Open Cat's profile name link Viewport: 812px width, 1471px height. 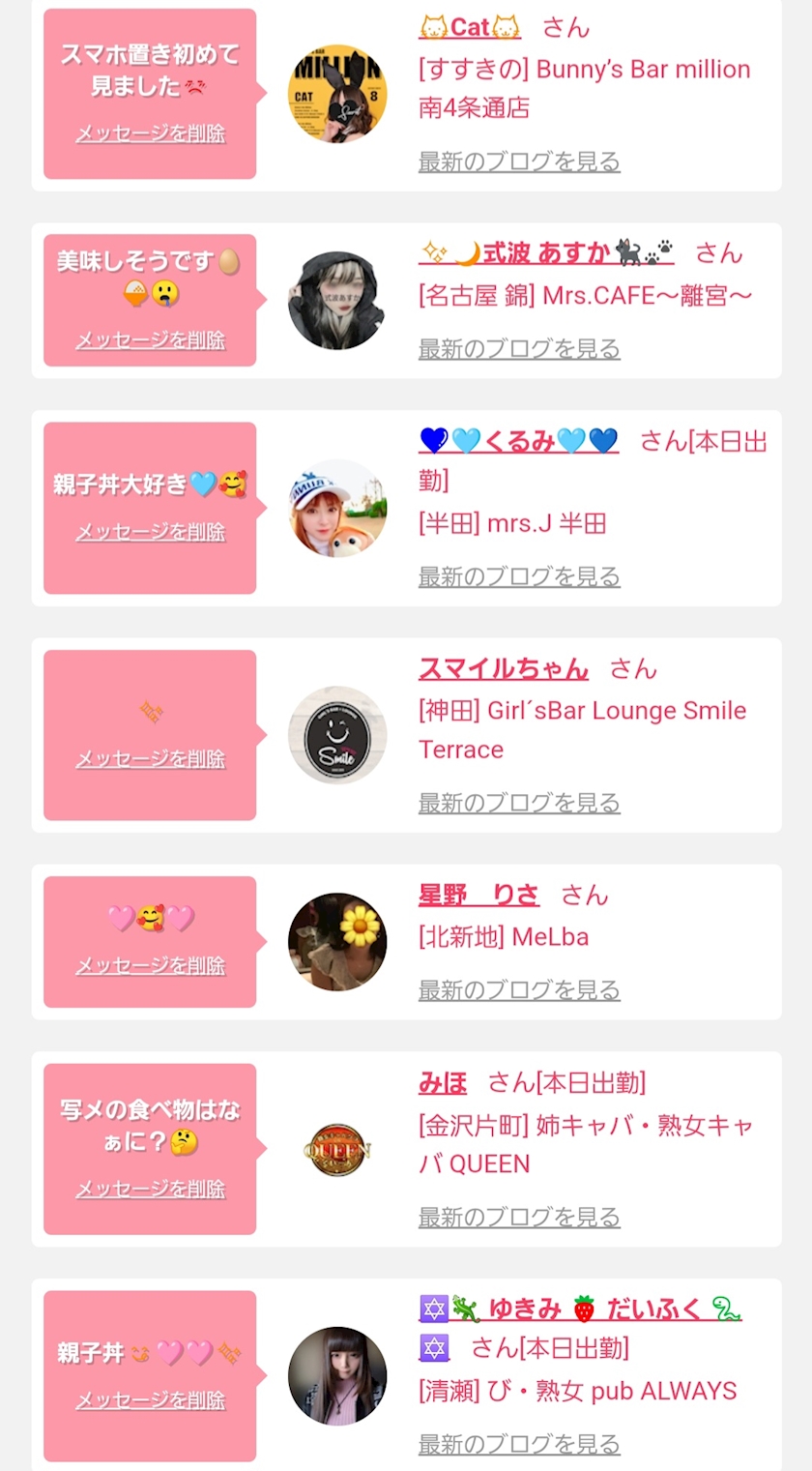point(470,27)
